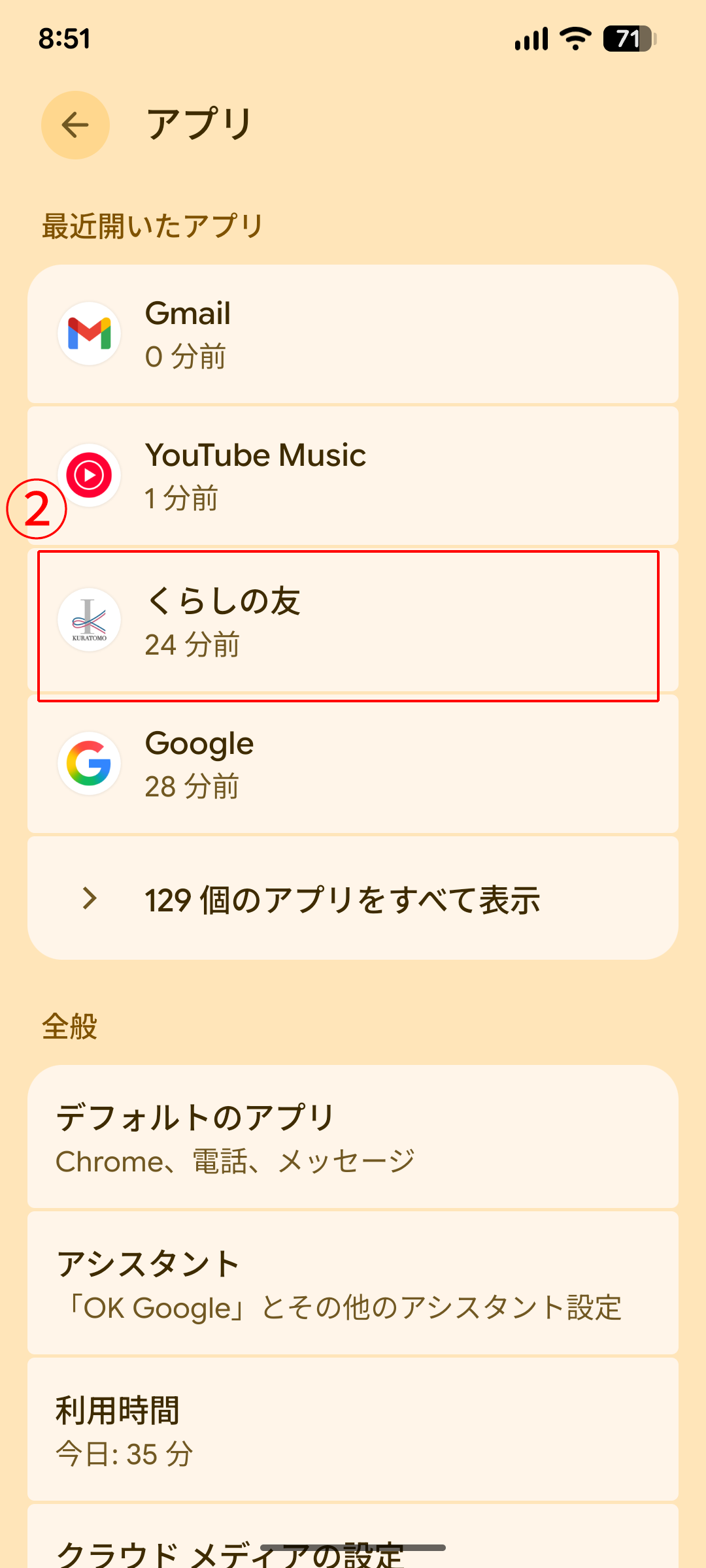Image resolution: width=706 pixels, height=1568 pixels.
Task: Select the くらしの友 app row
Action: (x=353, y=622)
